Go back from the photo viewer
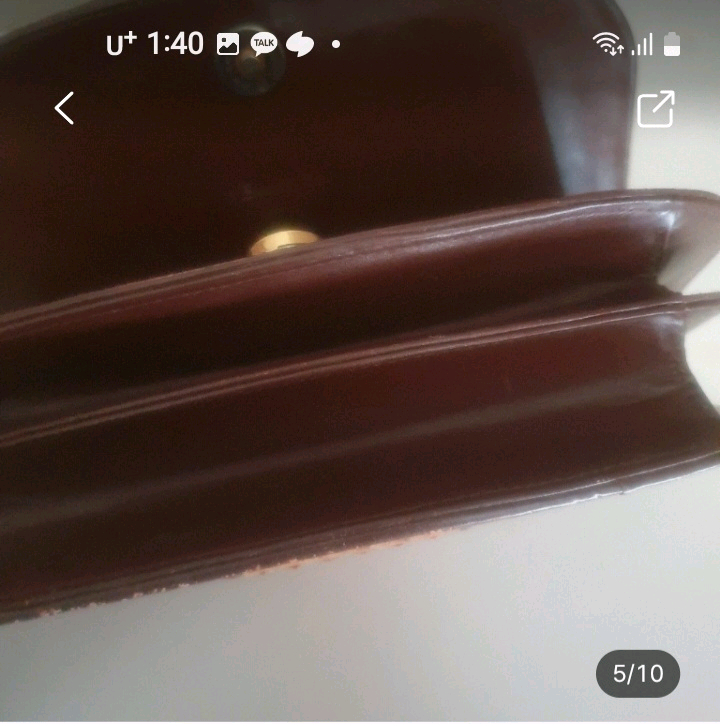The width and height of the screenshot is (720, 726). 65,108
